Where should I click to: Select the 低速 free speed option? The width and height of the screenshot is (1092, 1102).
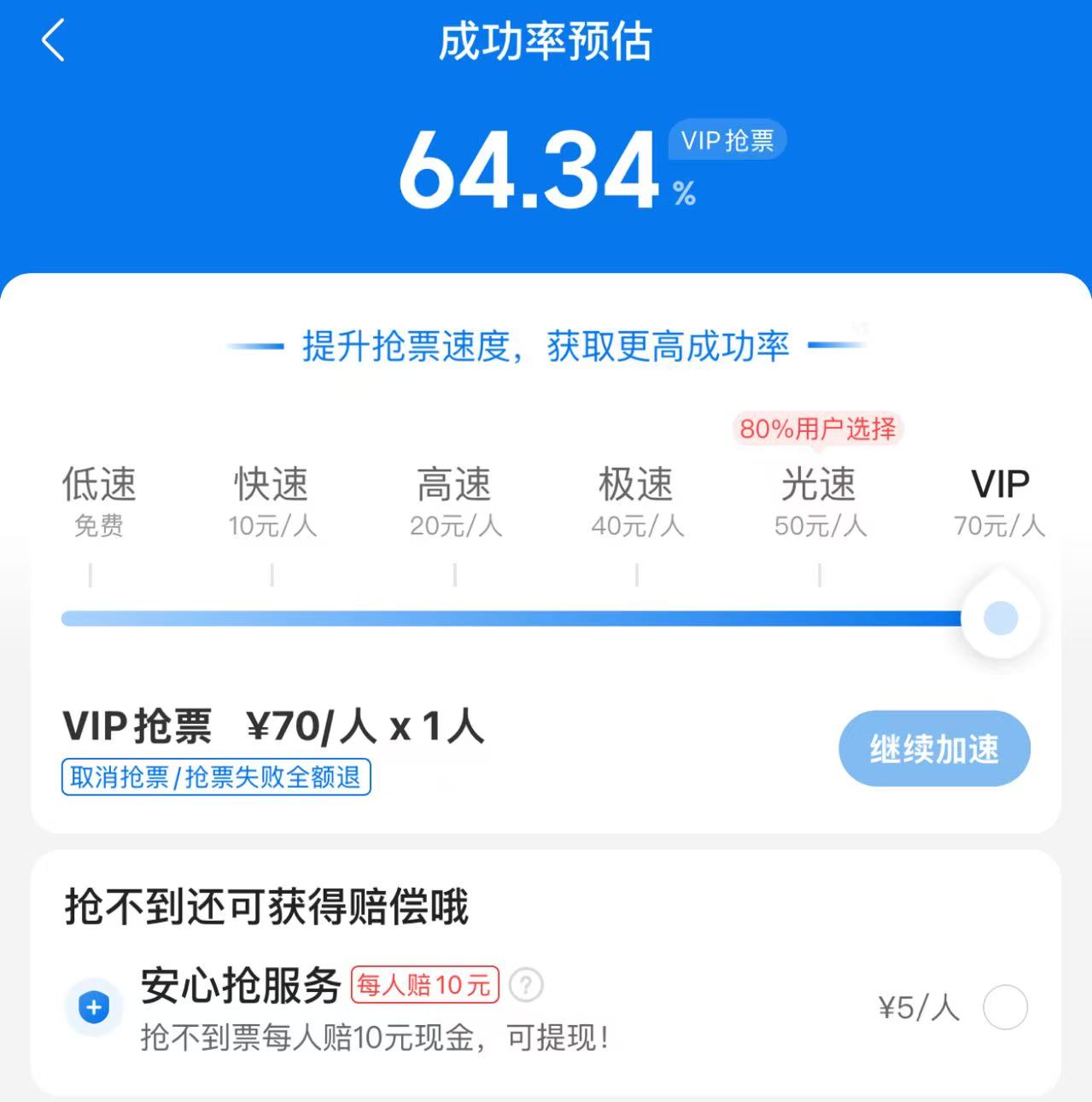pos(99,502)
